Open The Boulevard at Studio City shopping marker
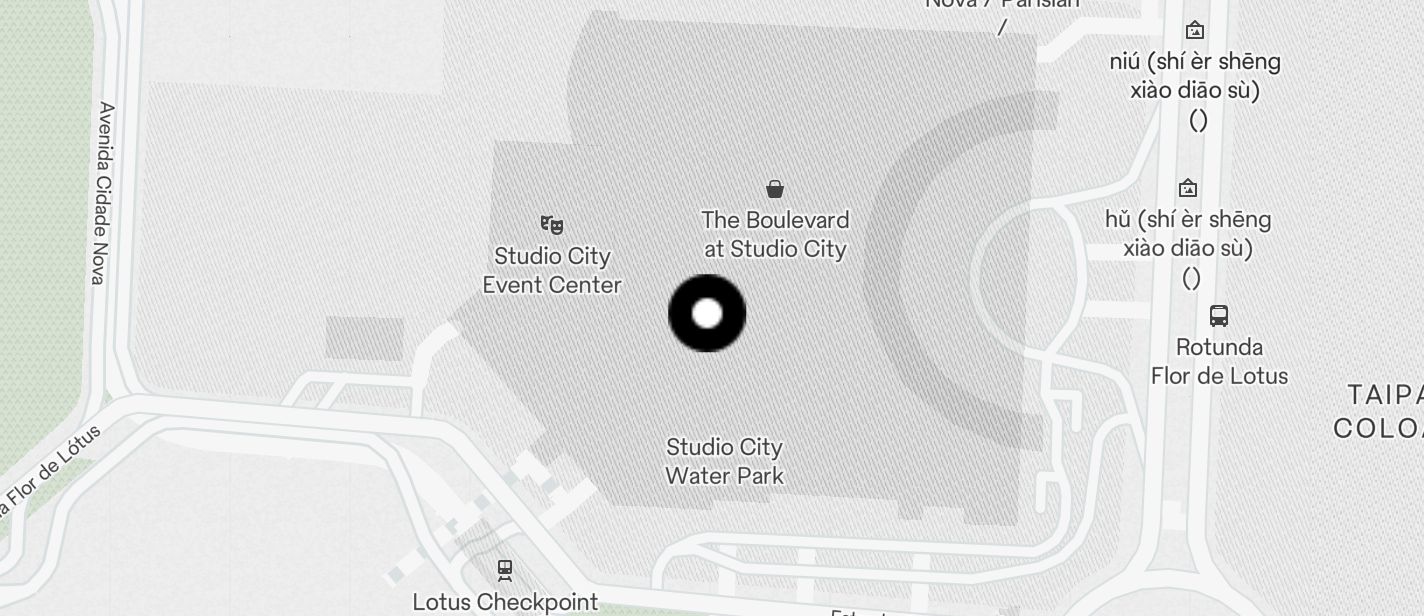 click(775, 188)
